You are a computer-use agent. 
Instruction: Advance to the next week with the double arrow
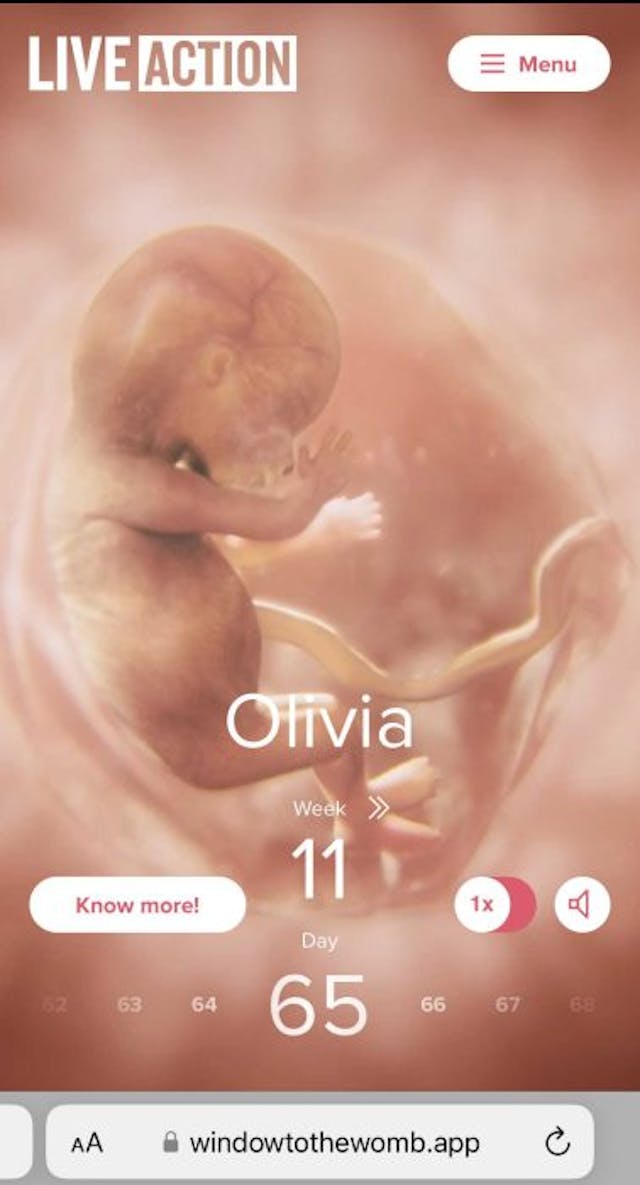[378, 808]
